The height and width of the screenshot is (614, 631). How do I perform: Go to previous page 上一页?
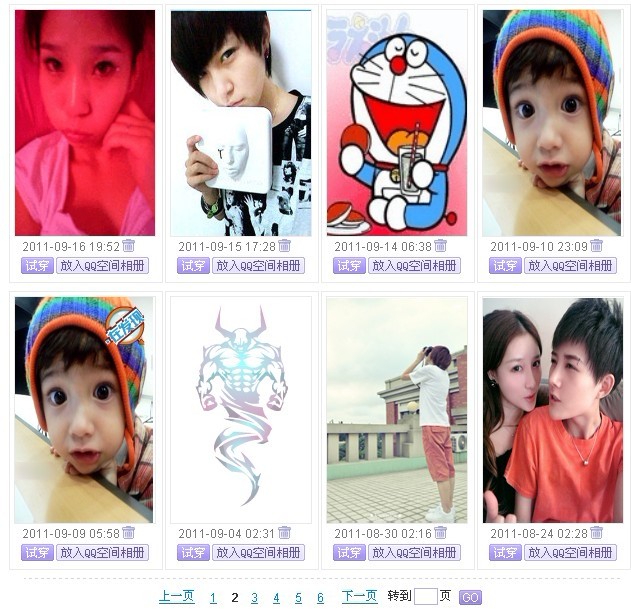[176, 597]
